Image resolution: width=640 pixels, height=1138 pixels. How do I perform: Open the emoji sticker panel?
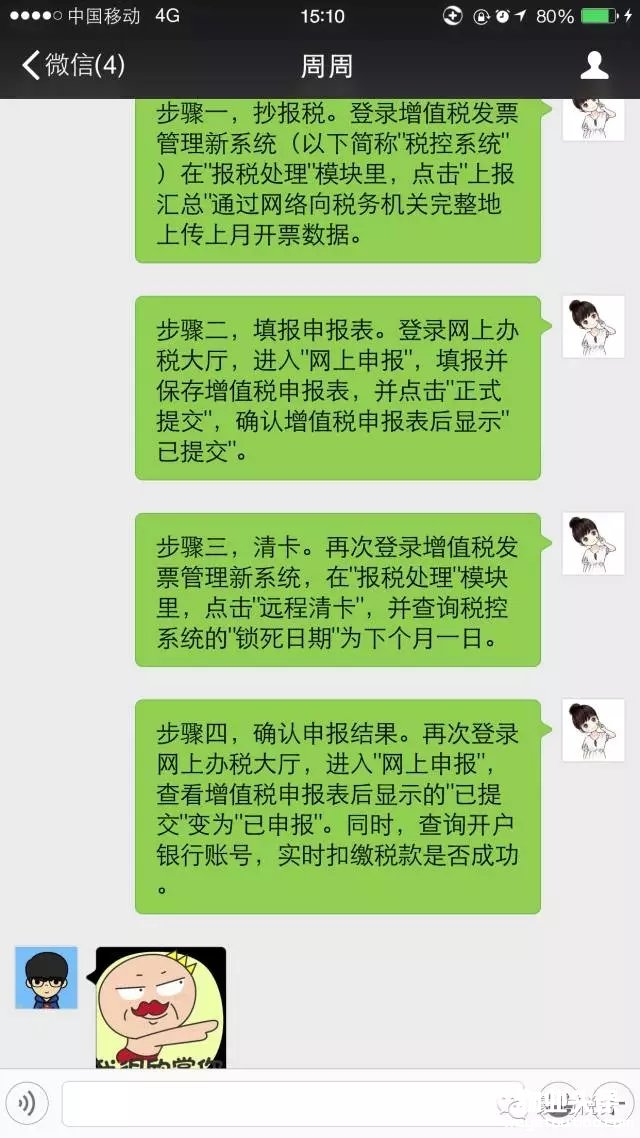[x=556, y=1103]
